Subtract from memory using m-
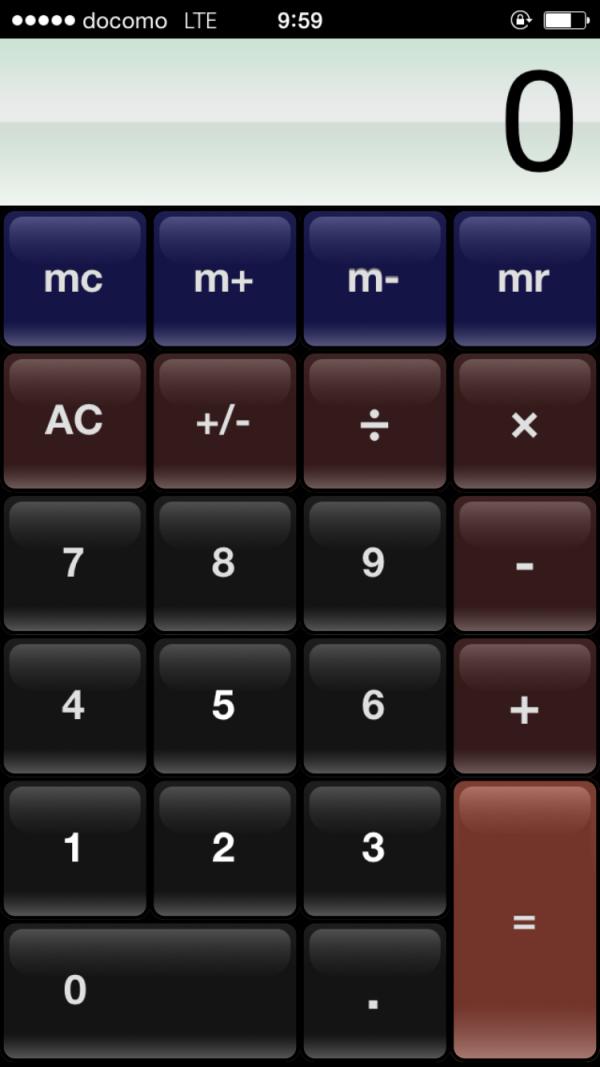Screen dimensions: 600x1067 coord(375,279)
